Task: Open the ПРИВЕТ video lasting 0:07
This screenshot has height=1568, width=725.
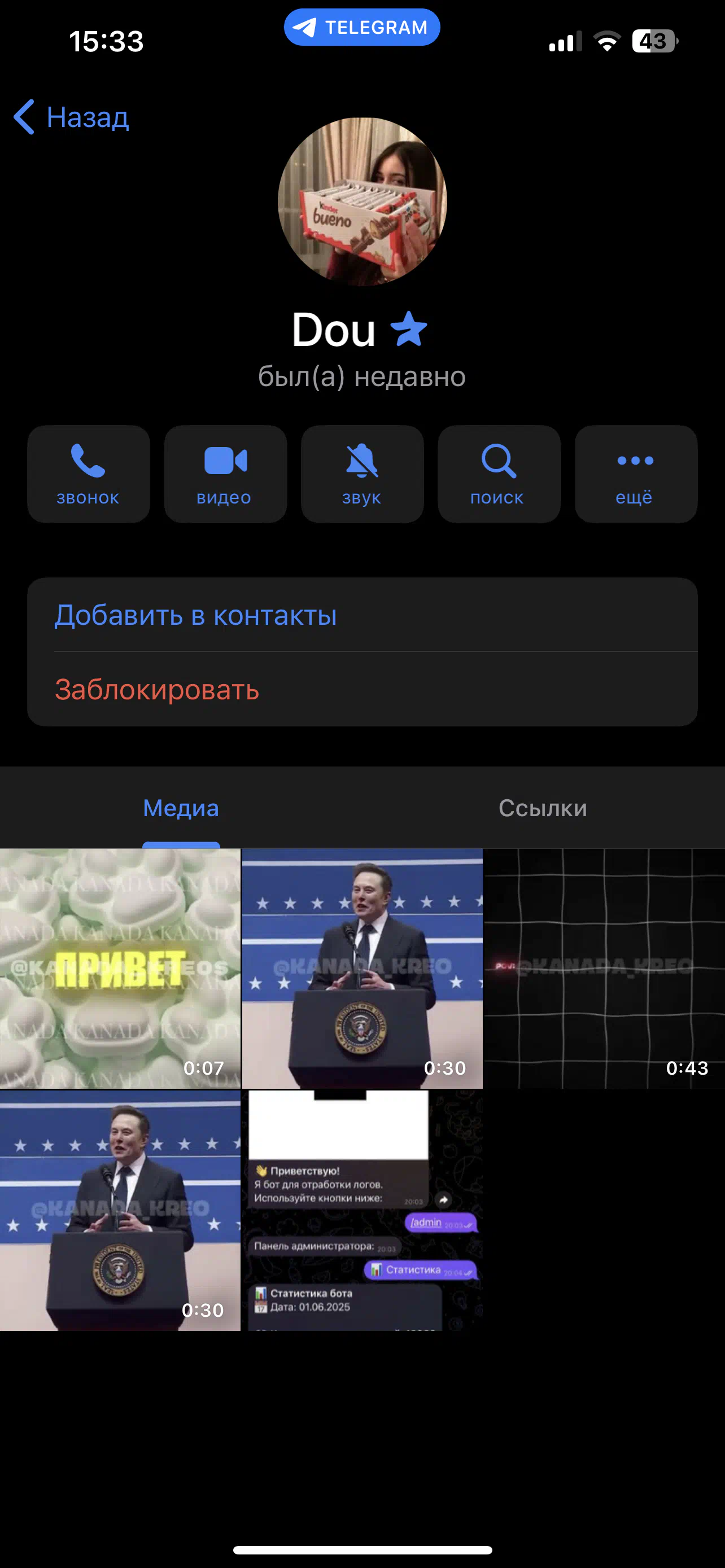Action: click(x=120, y=969)
